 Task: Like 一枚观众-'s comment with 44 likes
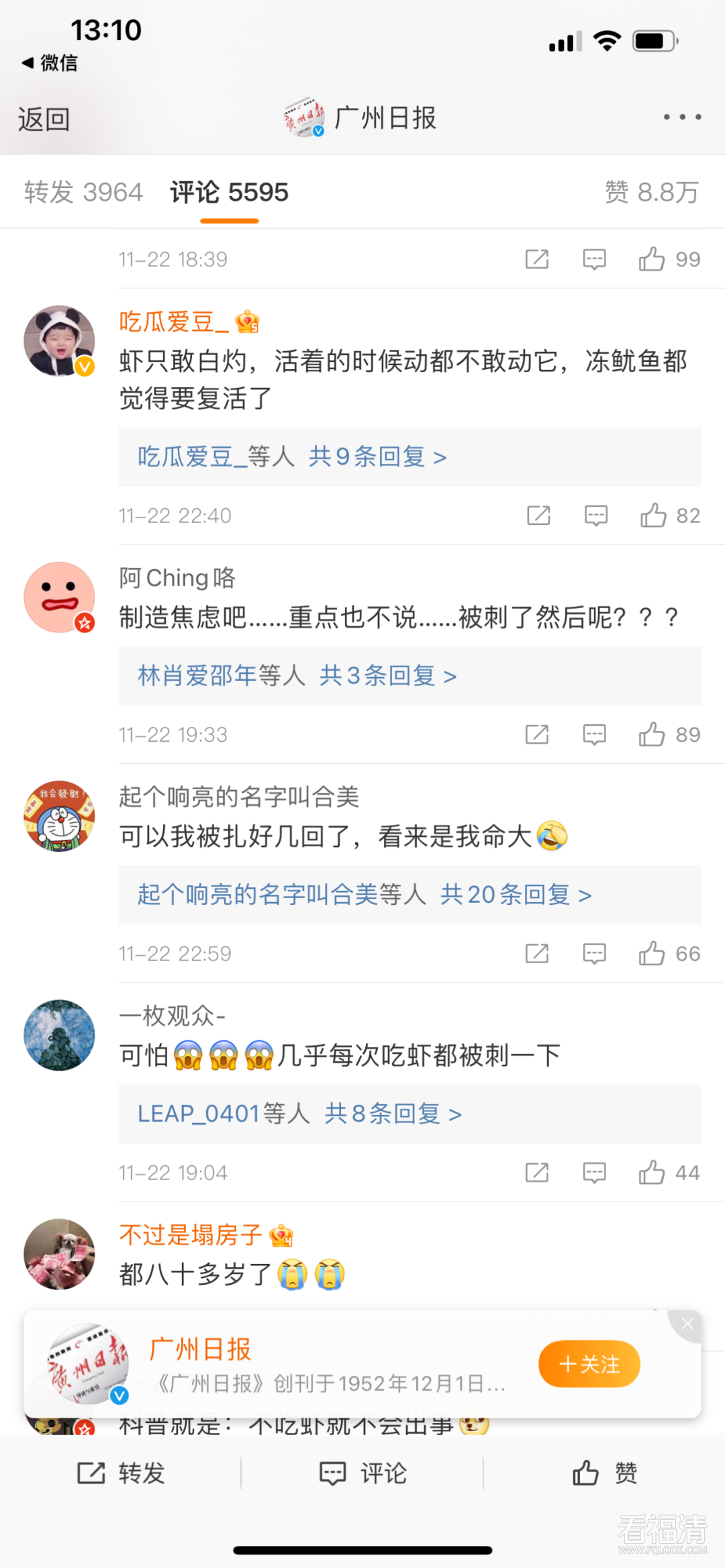coord(652,1173)
